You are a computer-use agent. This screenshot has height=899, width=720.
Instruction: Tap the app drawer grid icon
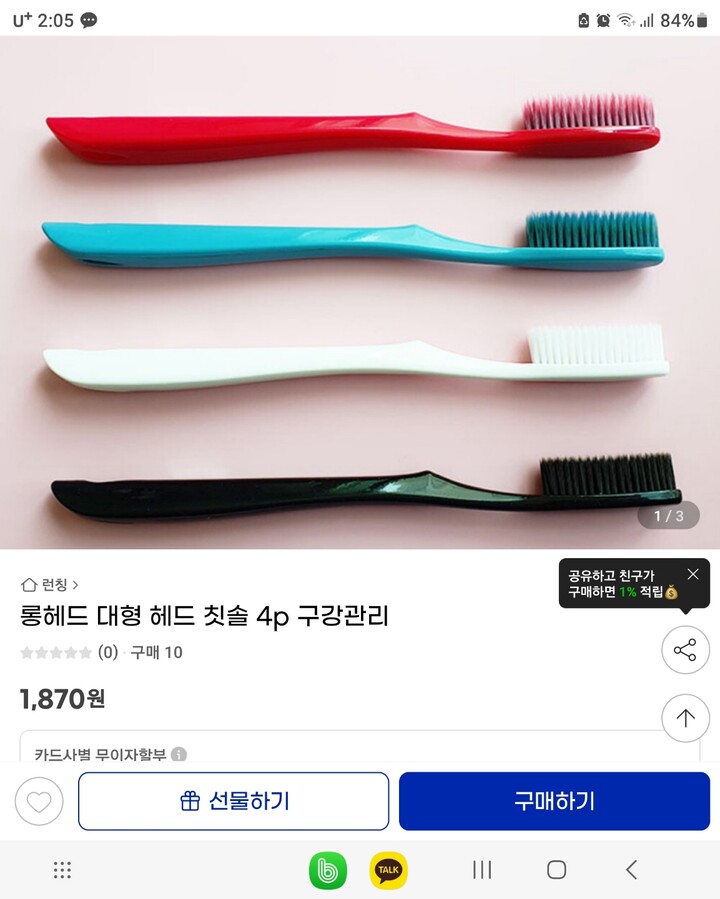pyautogui.click(x=62, y=870)
